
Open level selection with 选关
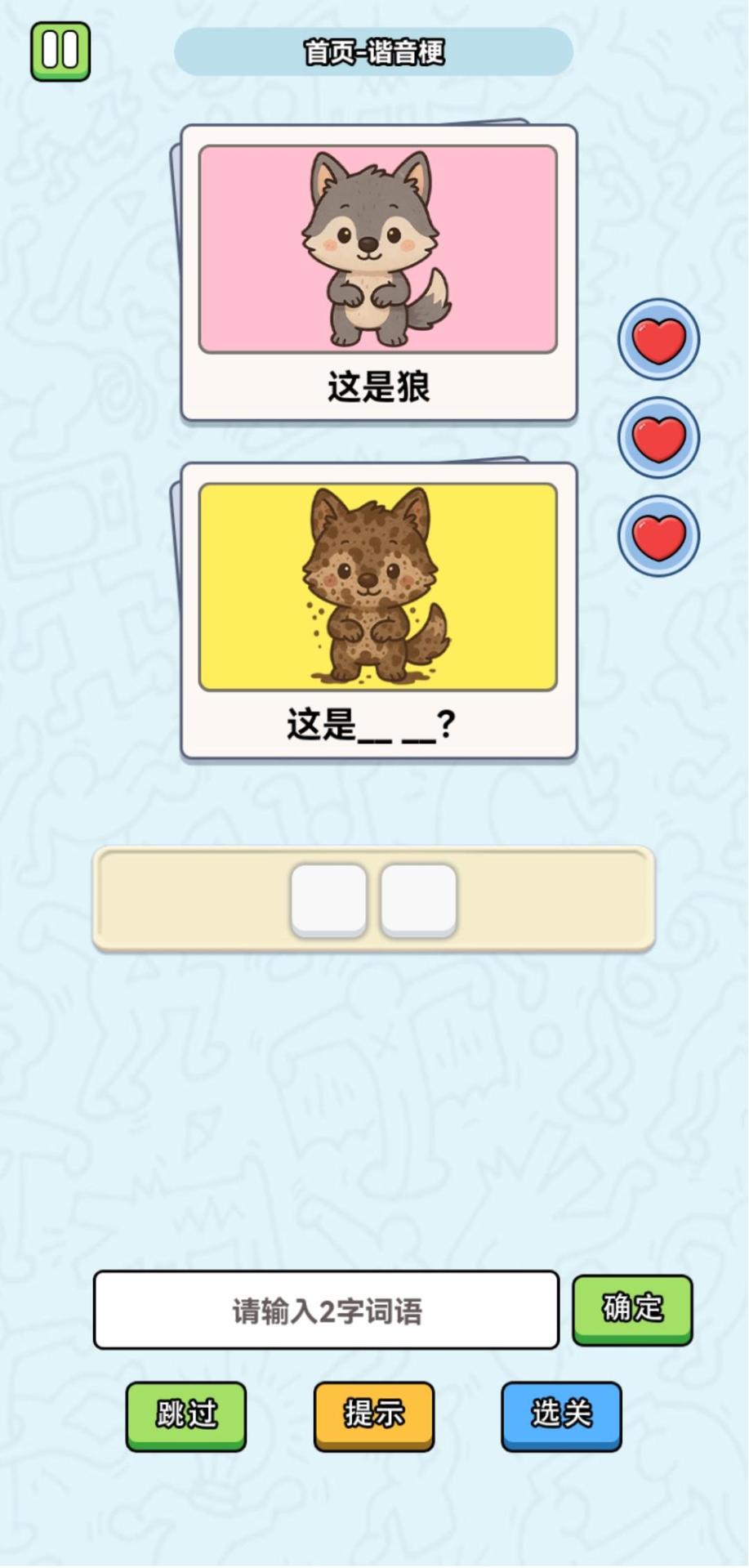[x=561, y=1414]
